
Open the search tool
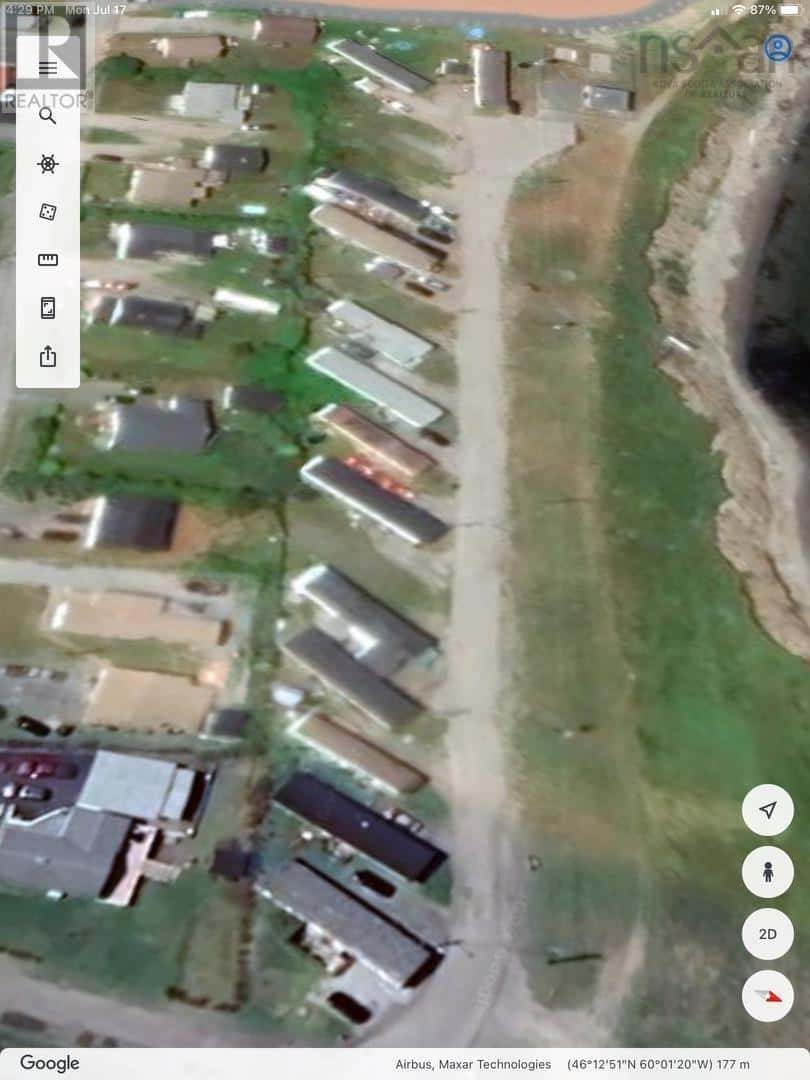(x=48, y=116)
